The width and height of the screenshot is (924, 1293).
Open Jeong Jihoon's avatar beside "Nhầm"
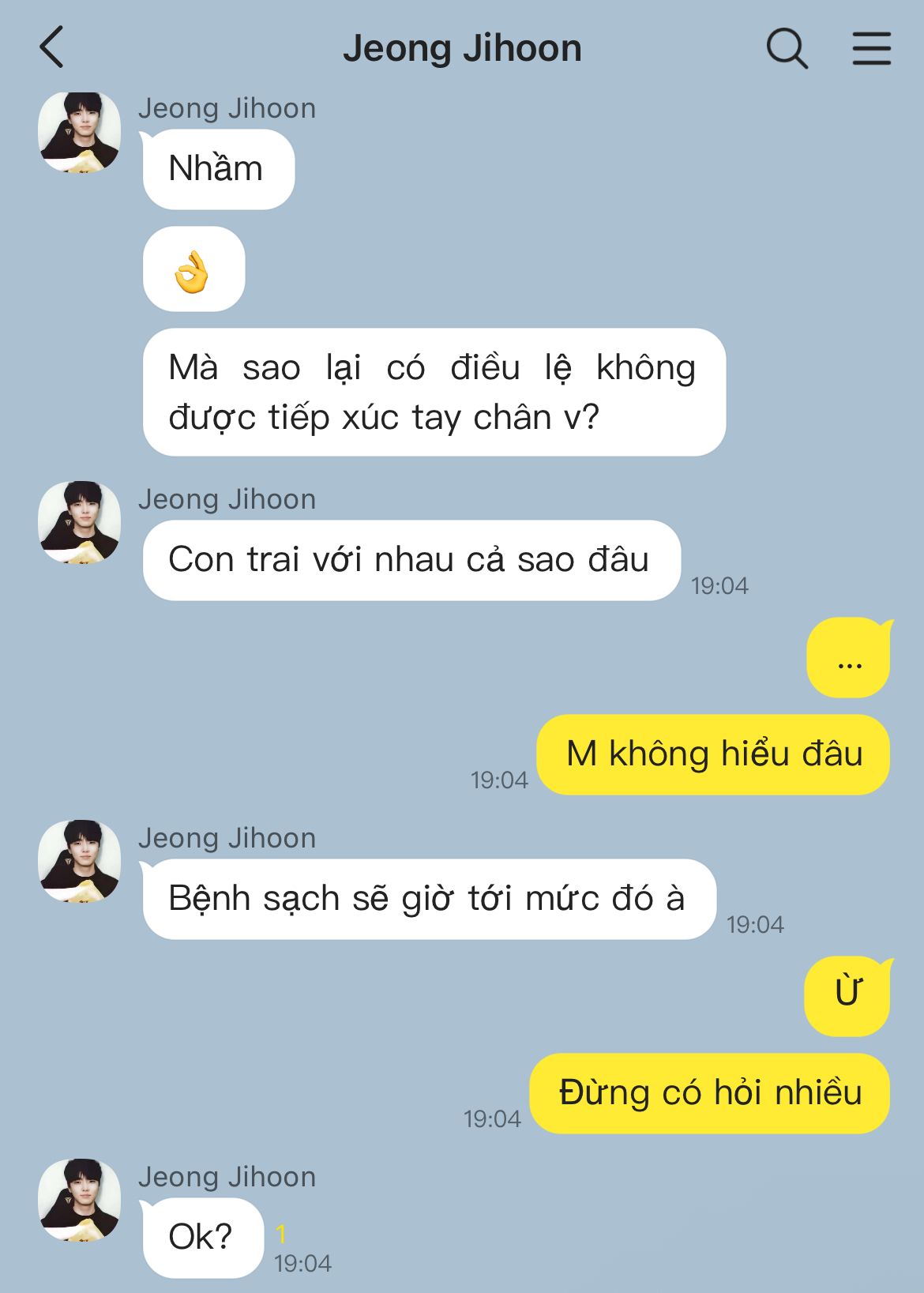pos(80,133)
